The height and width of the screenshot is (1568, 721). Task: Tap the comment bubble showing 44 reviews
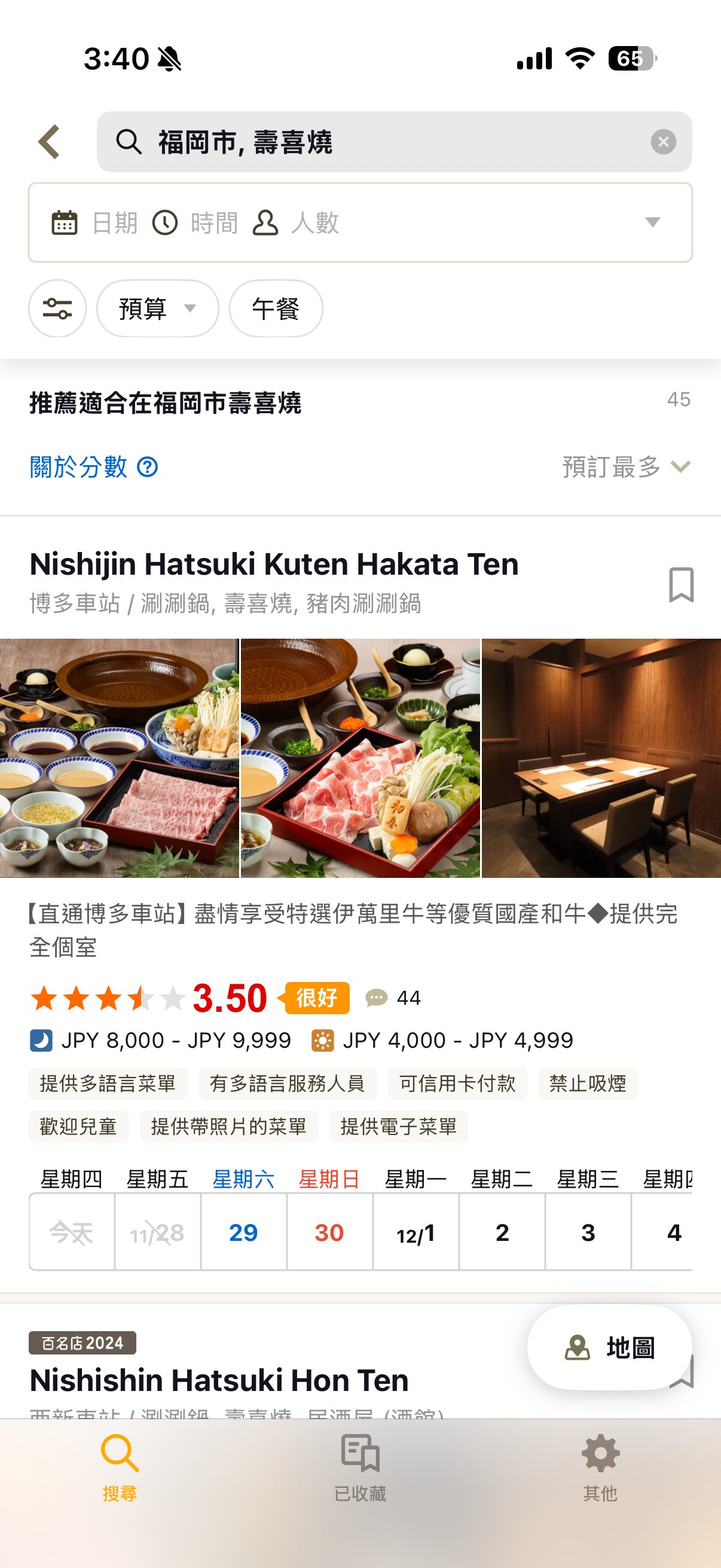[x=377, y=996]
